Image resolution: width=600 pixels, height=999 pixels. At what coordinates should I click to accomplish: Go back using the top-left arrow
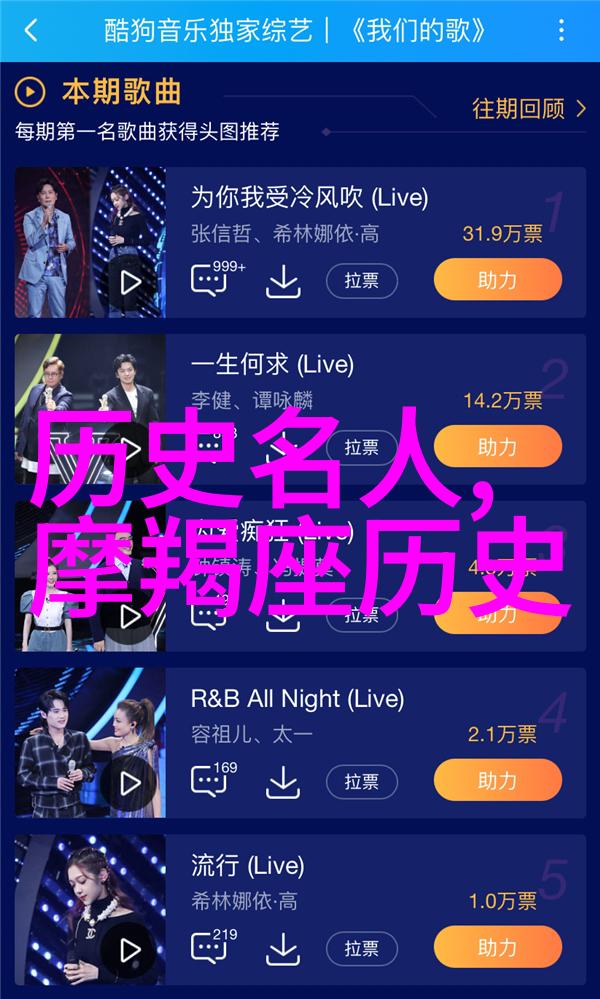pos(31,30)
